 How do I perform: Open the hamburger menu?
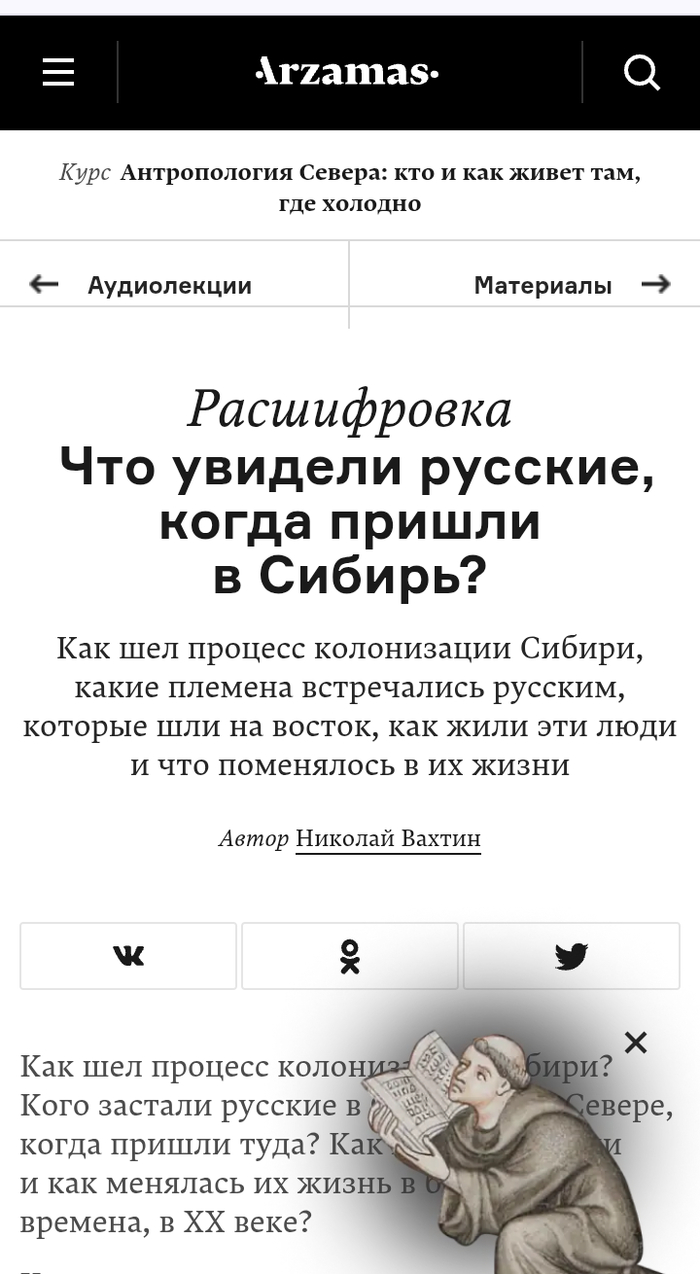coord(58,72)
